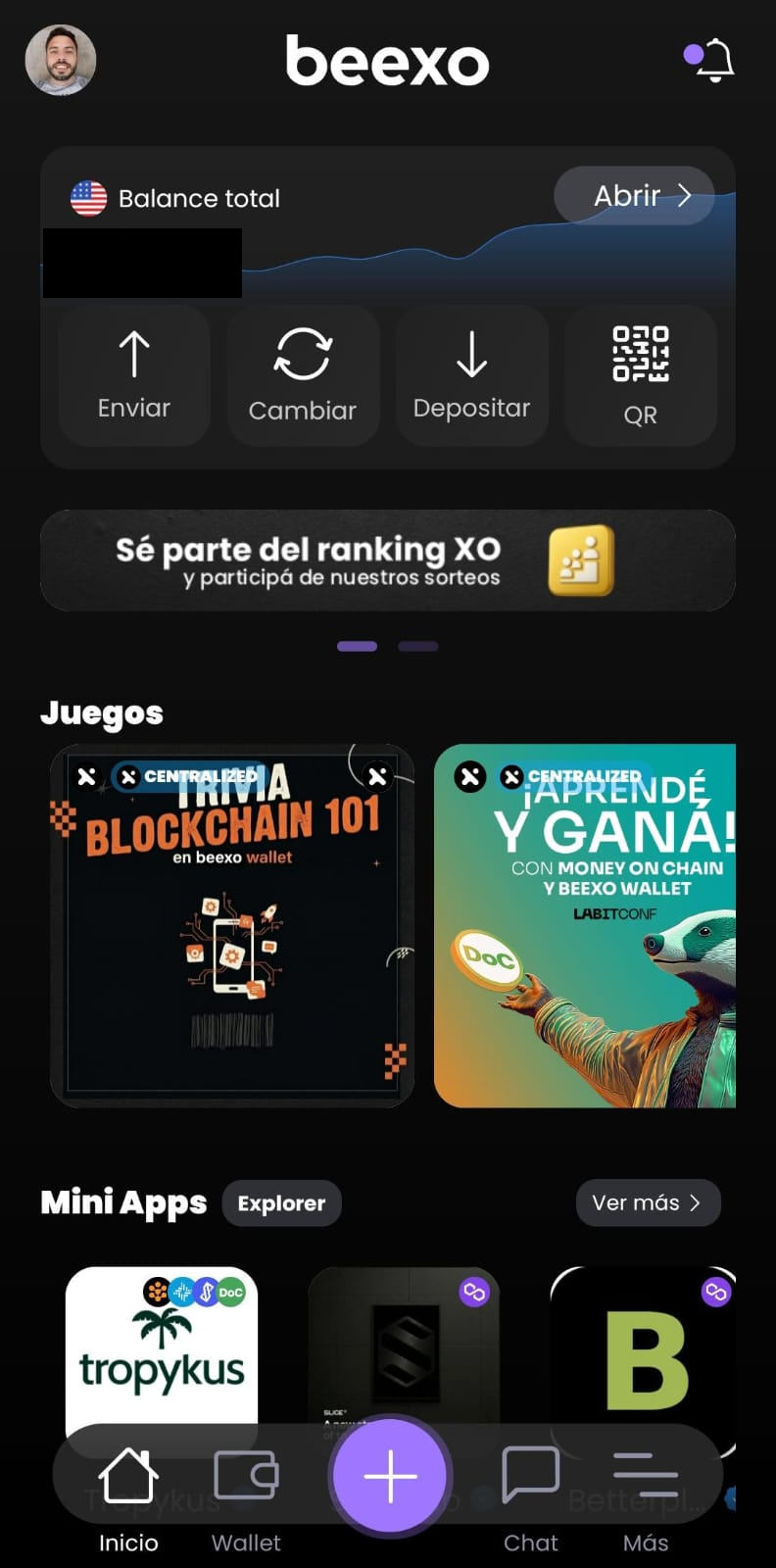Choose Depositar to add funds

[x=471, y=375]
